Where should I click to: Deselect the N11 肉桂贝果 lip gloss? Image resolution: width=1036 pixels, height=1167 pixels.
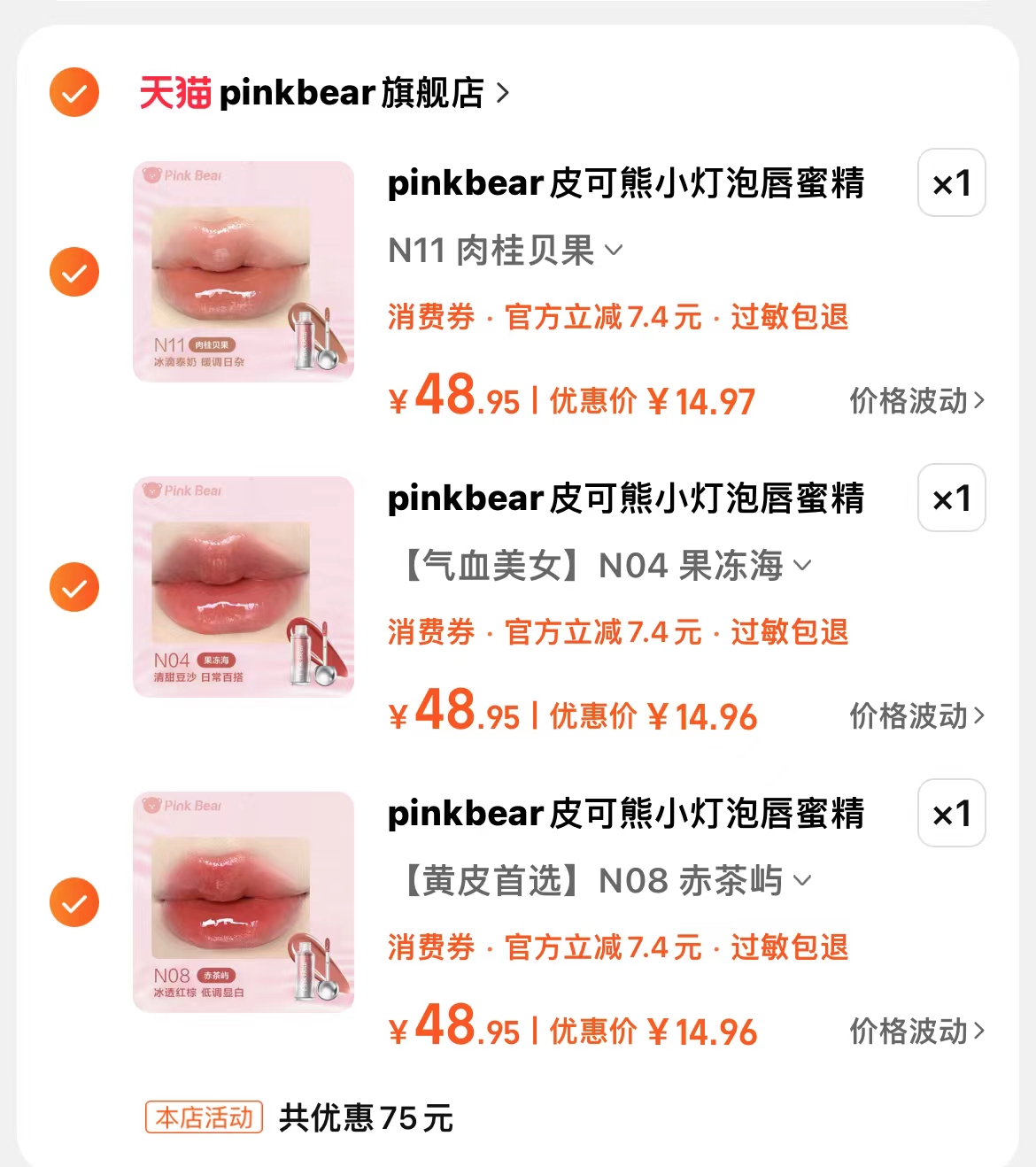click(74, 272)
